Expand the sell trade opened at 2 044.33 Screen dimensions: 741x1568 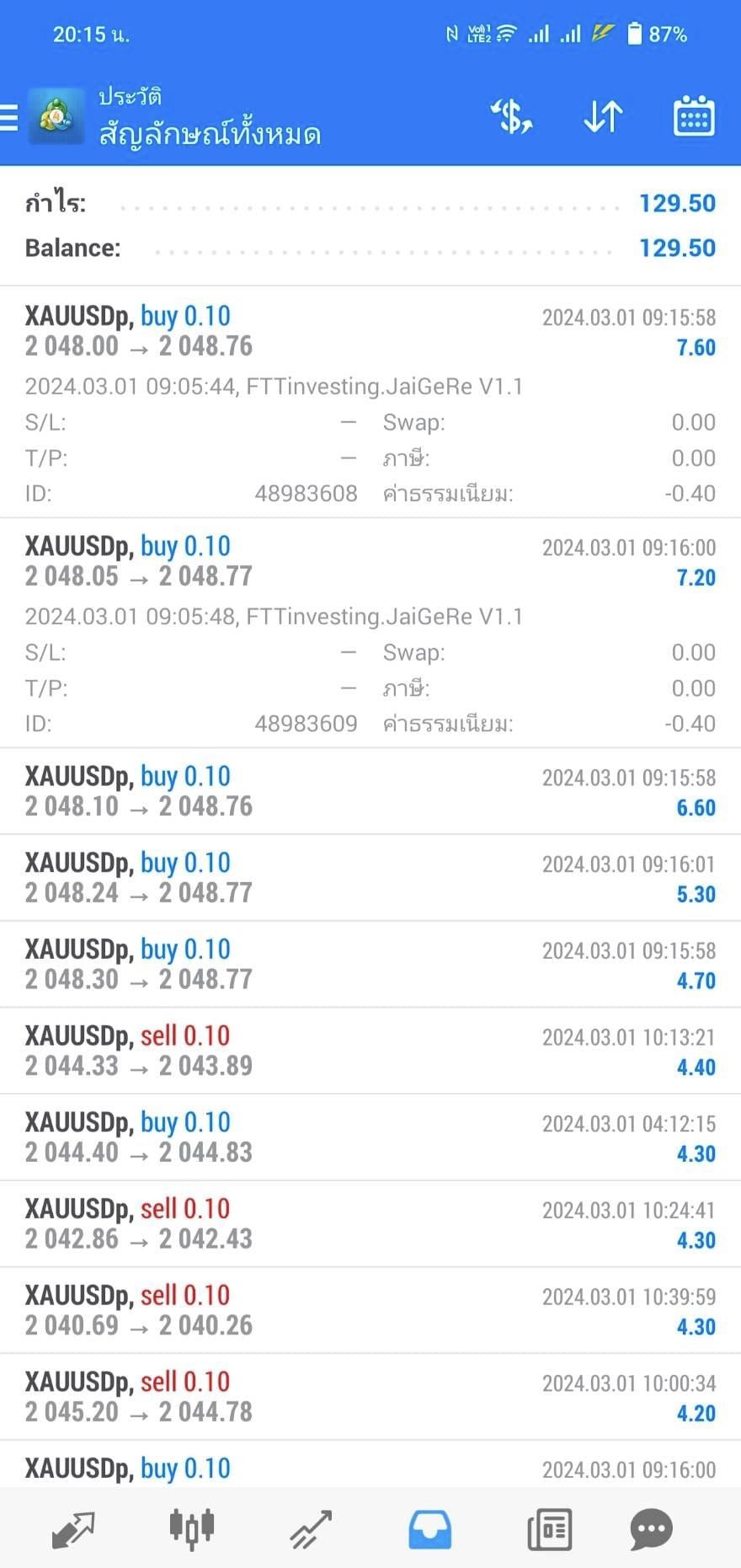(x=370, y=1052)
